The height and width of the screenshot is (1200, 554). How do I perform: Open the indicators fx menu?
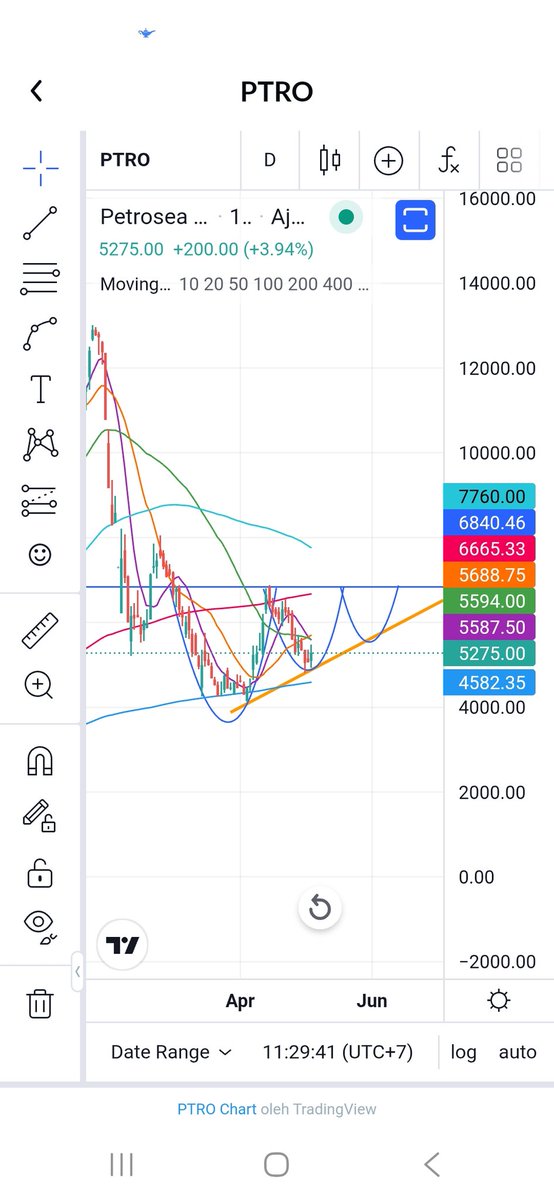tap(449, 160)
